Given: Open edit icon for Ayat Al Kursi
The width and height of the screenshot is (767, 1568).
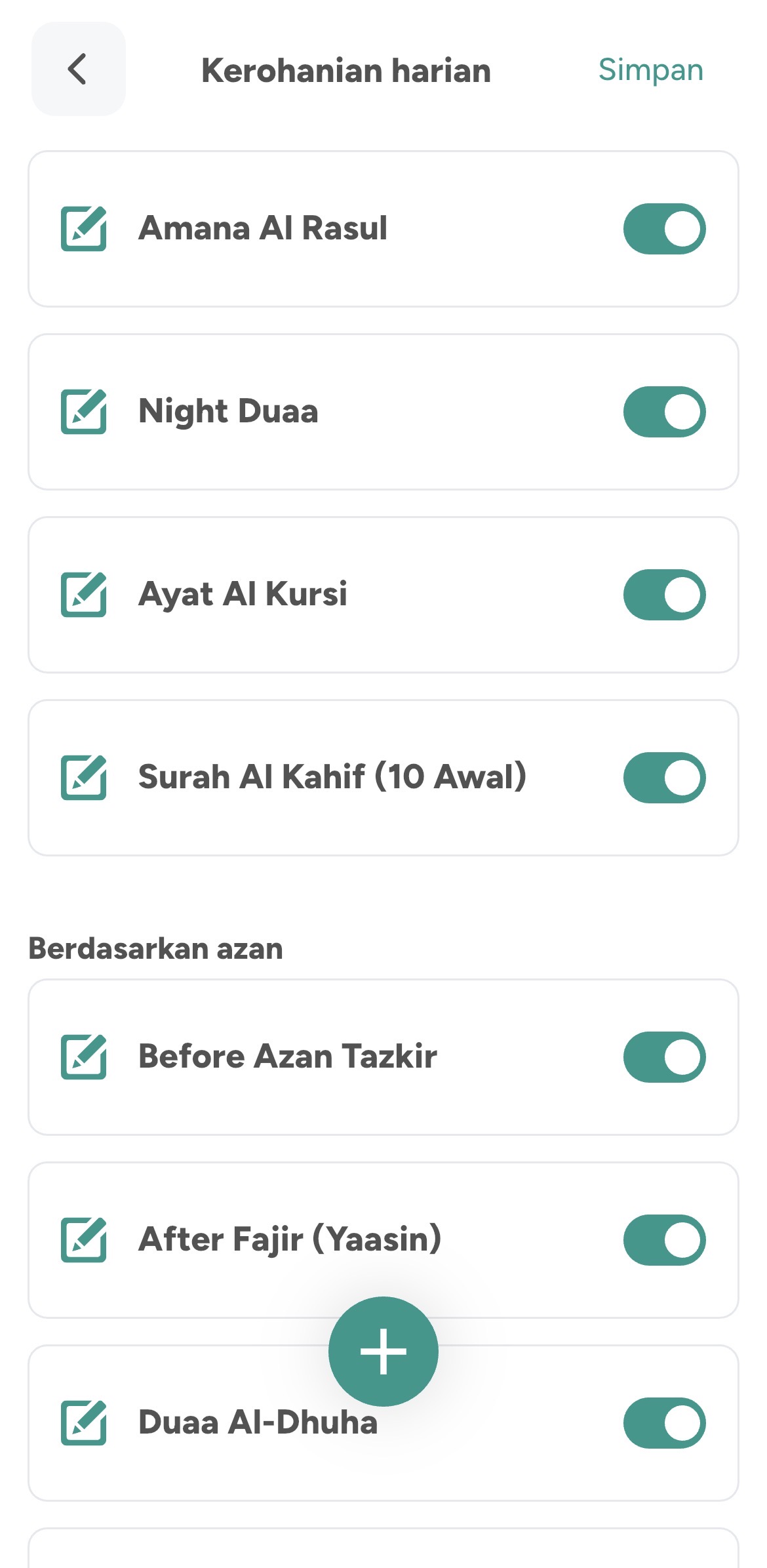Looking at the screenshot, I should click(84, 594).
